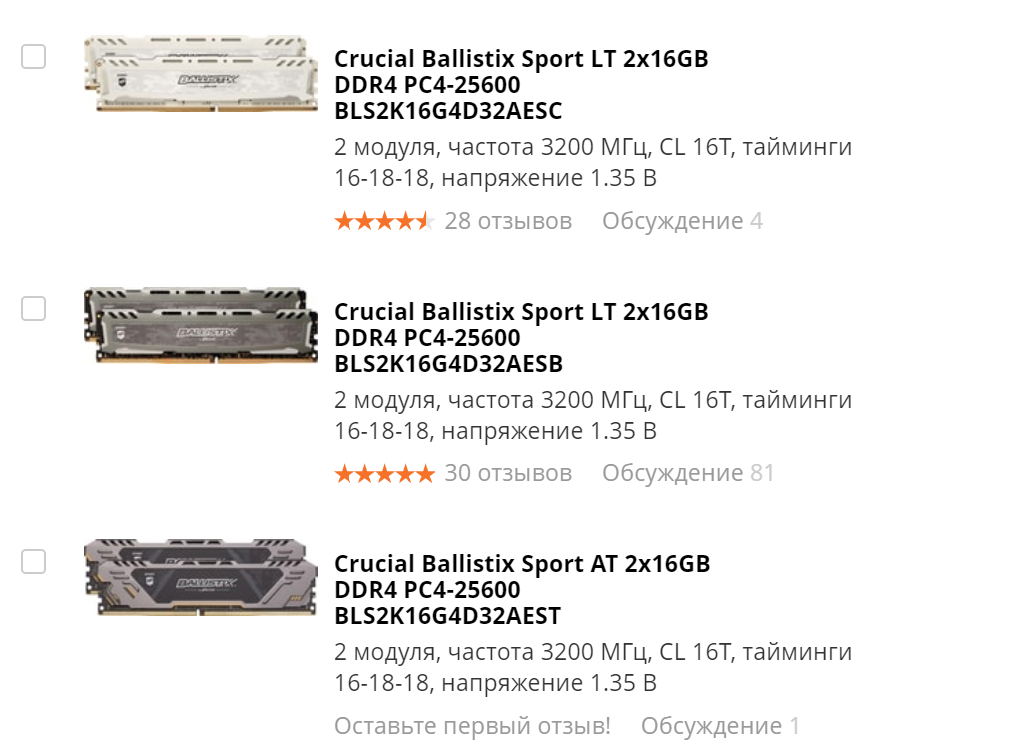The height and width of the screenshot is (755, 1021).
Task: Open the Crucial Ballistix Sport LT BLS2K16G4D32AESB title
Action: pos(520,337)
